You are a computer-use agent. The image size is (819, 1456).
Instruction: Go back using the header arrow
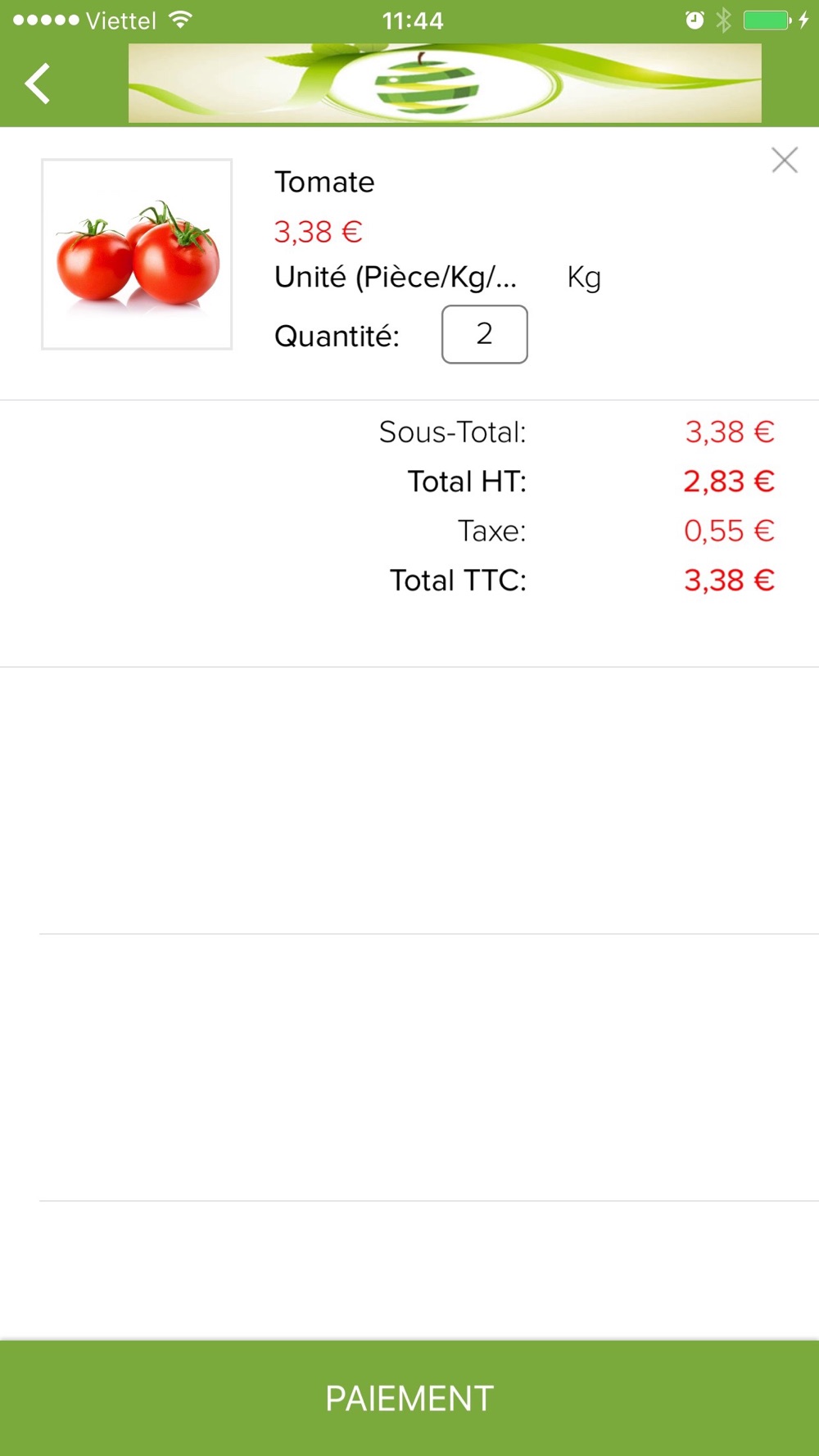point(38,84)
